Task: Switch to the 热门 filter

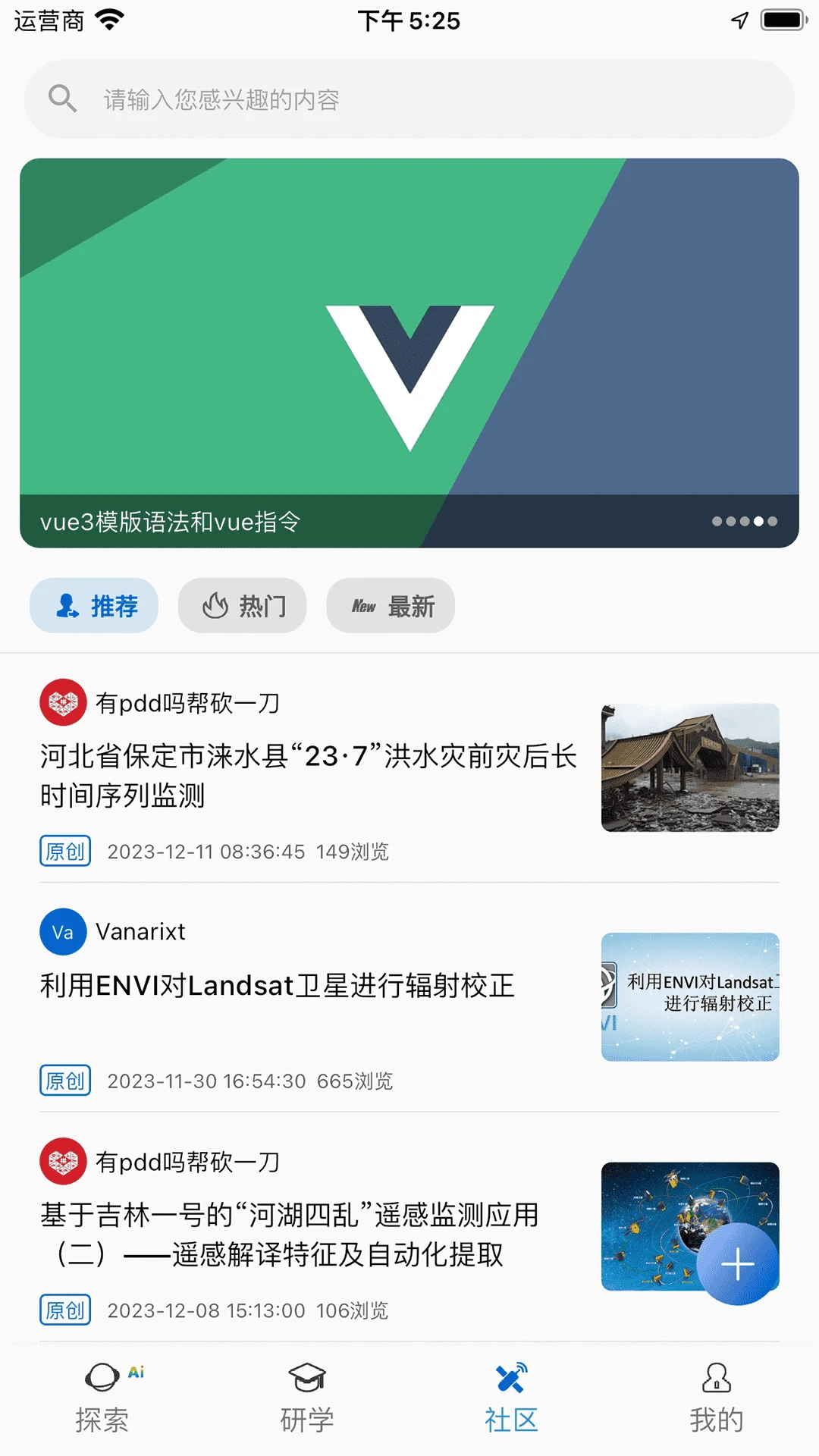Action: 242,604
